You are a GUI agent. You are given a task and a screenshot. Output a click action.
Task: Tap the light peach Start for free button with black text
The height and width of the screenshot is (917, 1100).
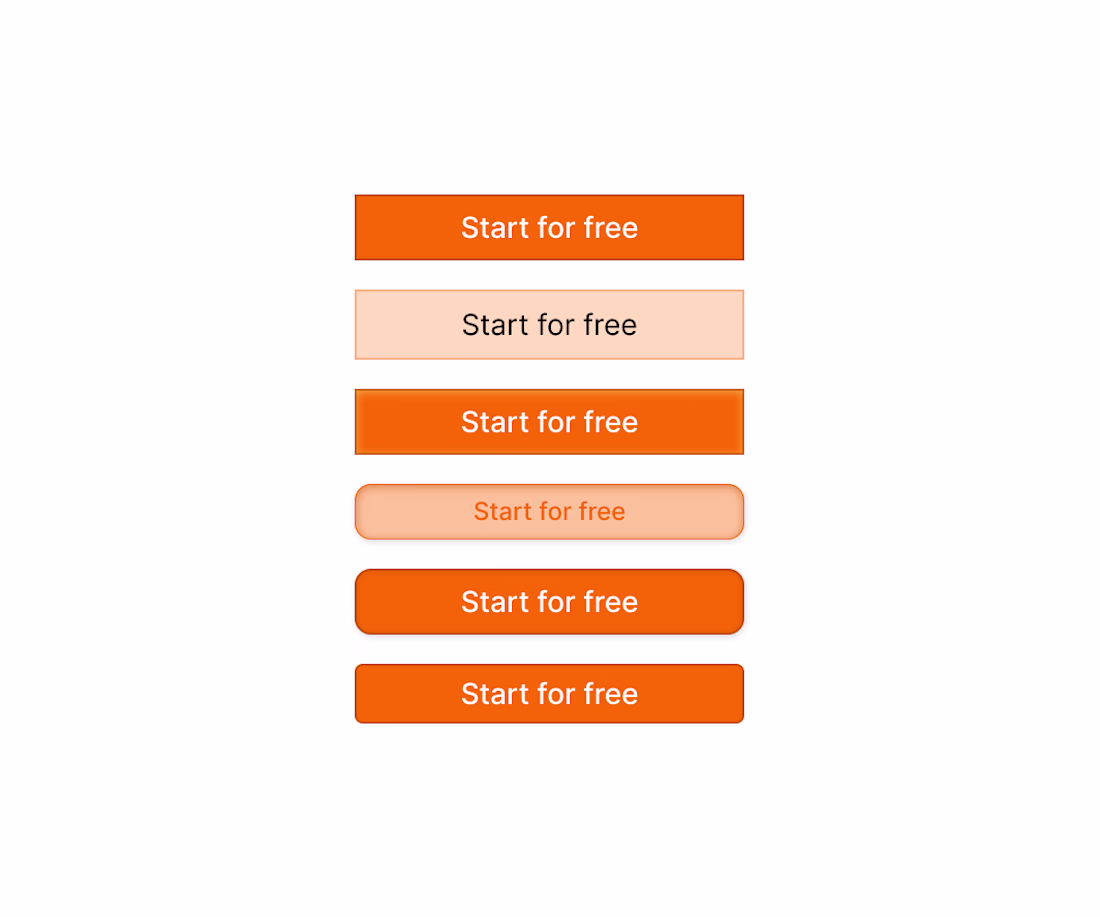[549, 325]
